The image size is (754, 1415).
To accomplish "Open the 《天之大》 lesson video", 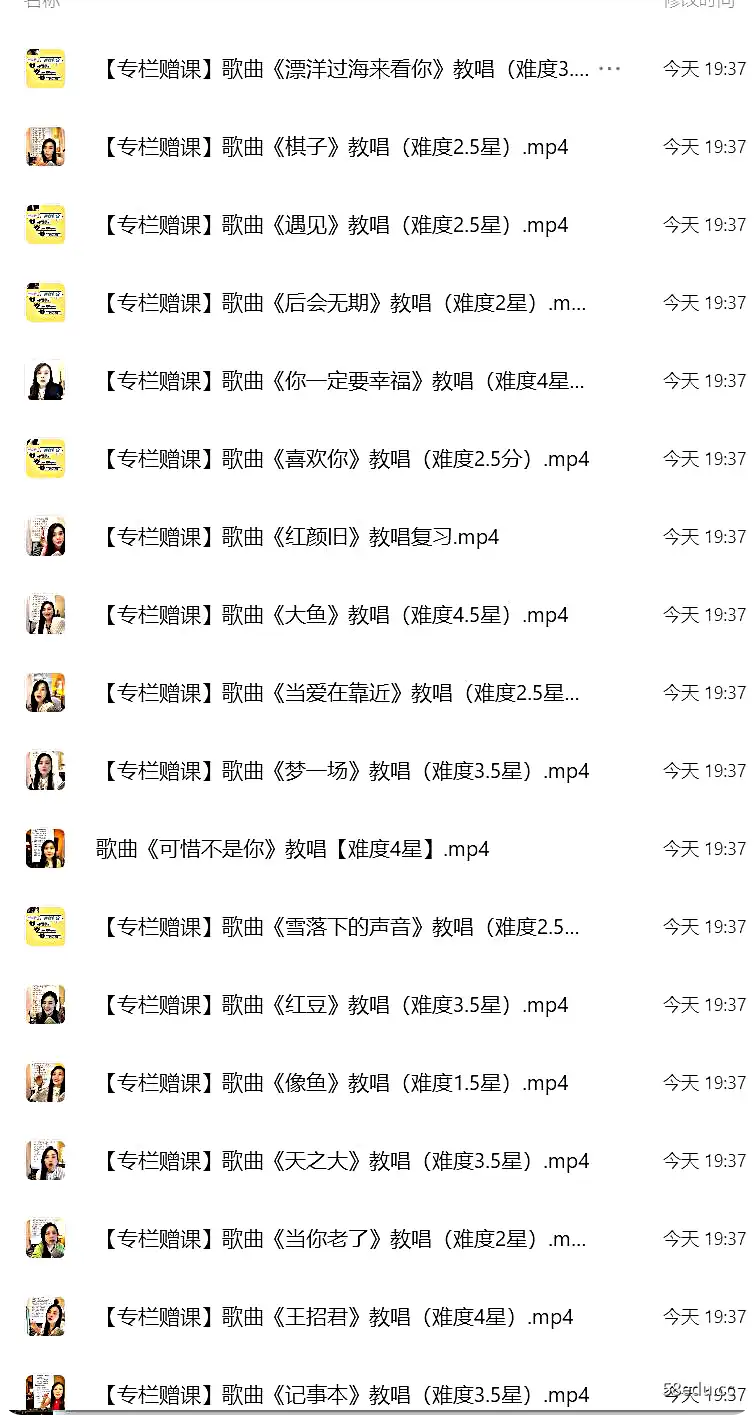I will tap(345, 1161).
